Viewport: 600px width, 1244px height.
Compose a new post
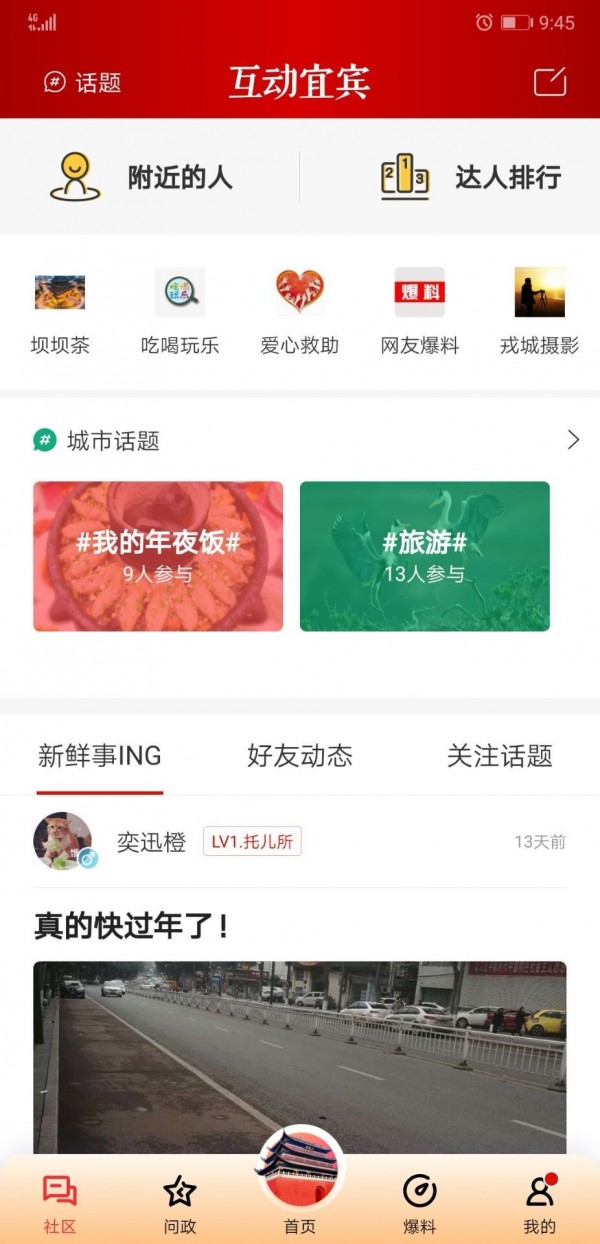click(550, 82)
